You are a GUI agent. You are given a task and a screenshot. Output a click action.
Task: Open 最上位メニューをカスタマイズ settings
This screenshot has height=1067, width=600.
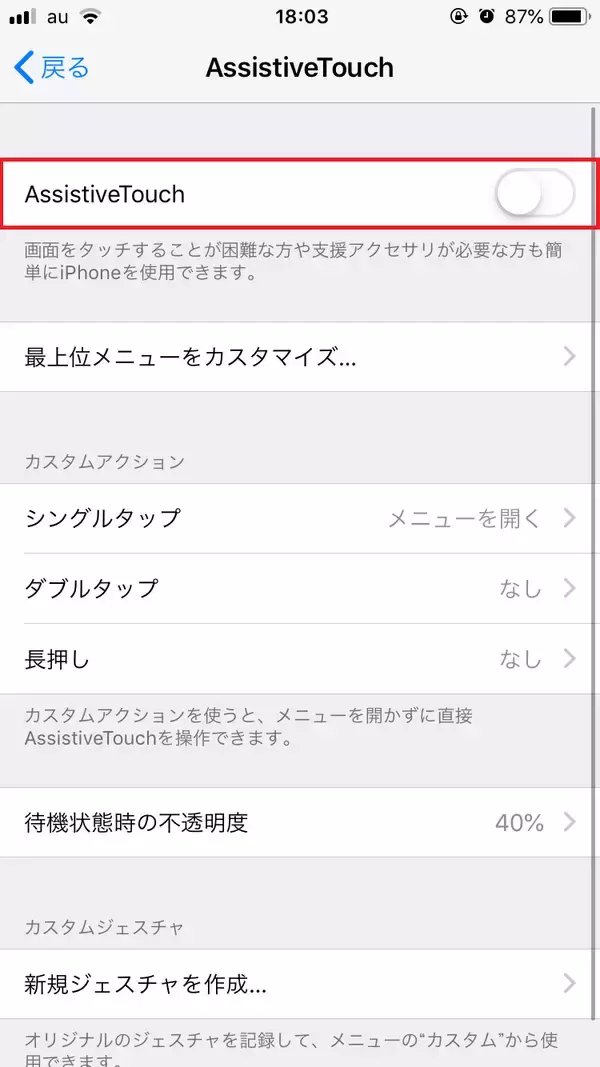click(x=300, y=356)
